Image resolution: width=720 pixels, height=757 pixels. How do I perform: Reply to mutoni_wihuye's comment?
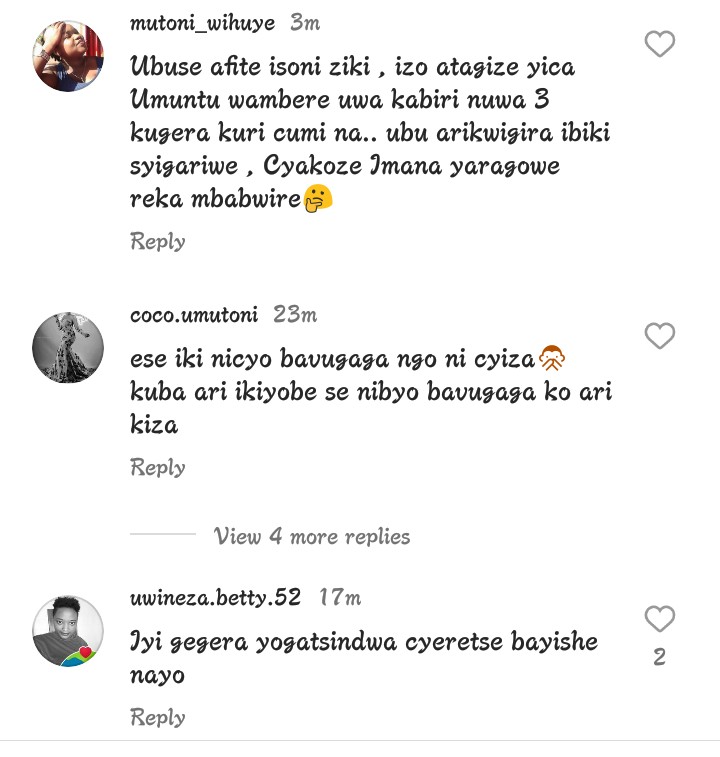(158, 242)
